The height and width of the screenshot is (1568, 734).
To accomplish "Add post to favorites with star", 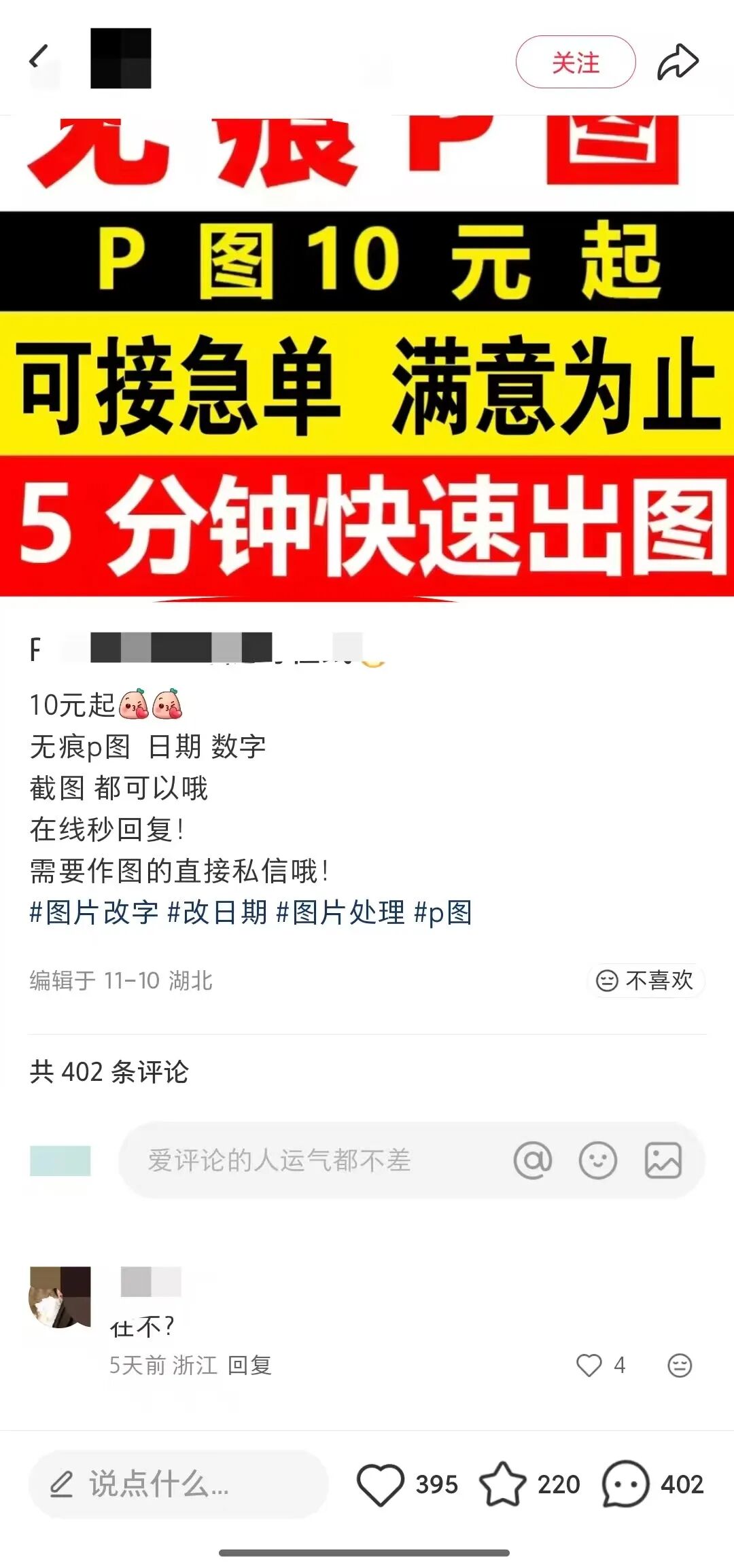I will point(503,1484).
